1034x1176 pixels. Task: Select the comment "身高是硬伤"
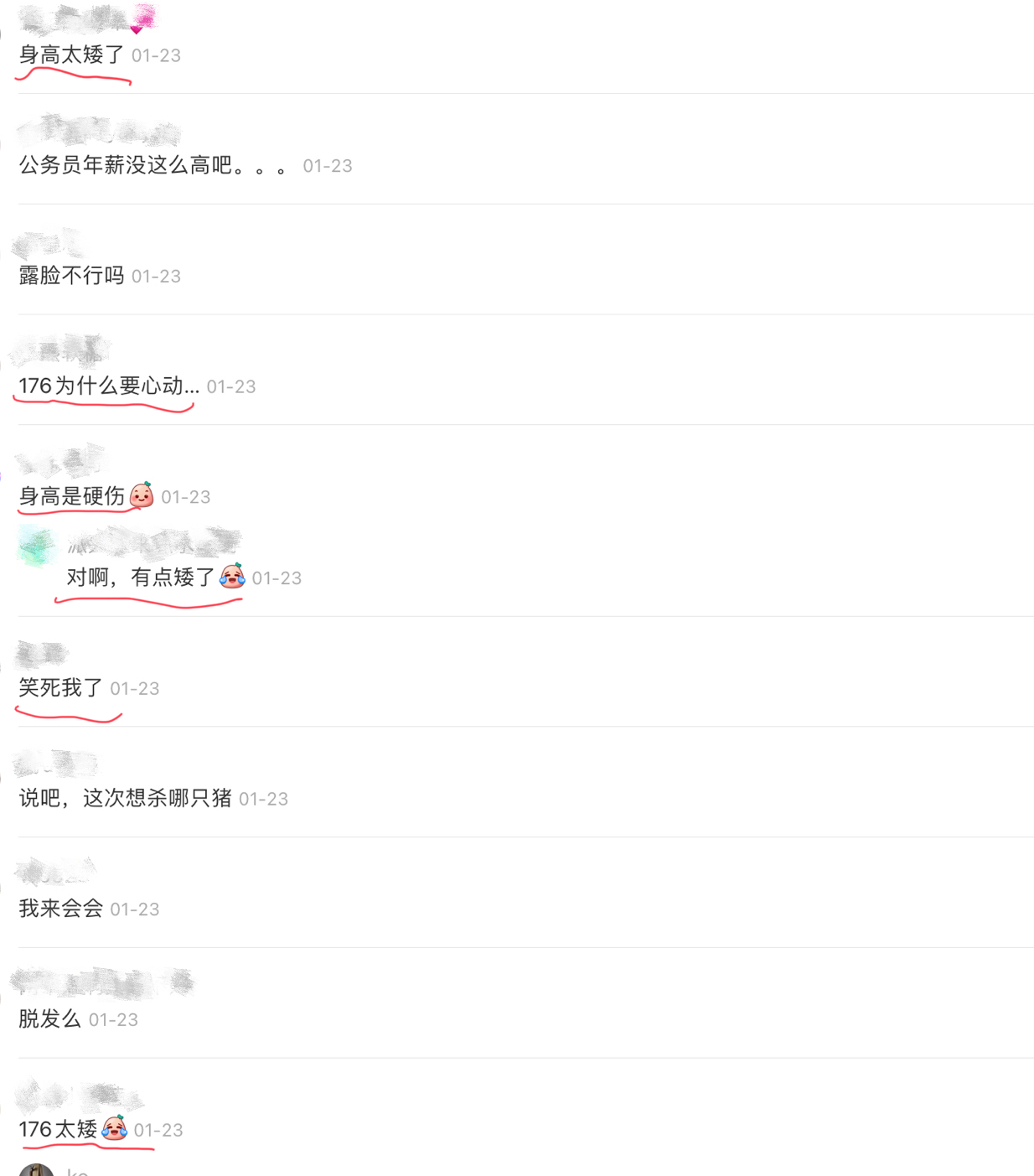[72, 496]
